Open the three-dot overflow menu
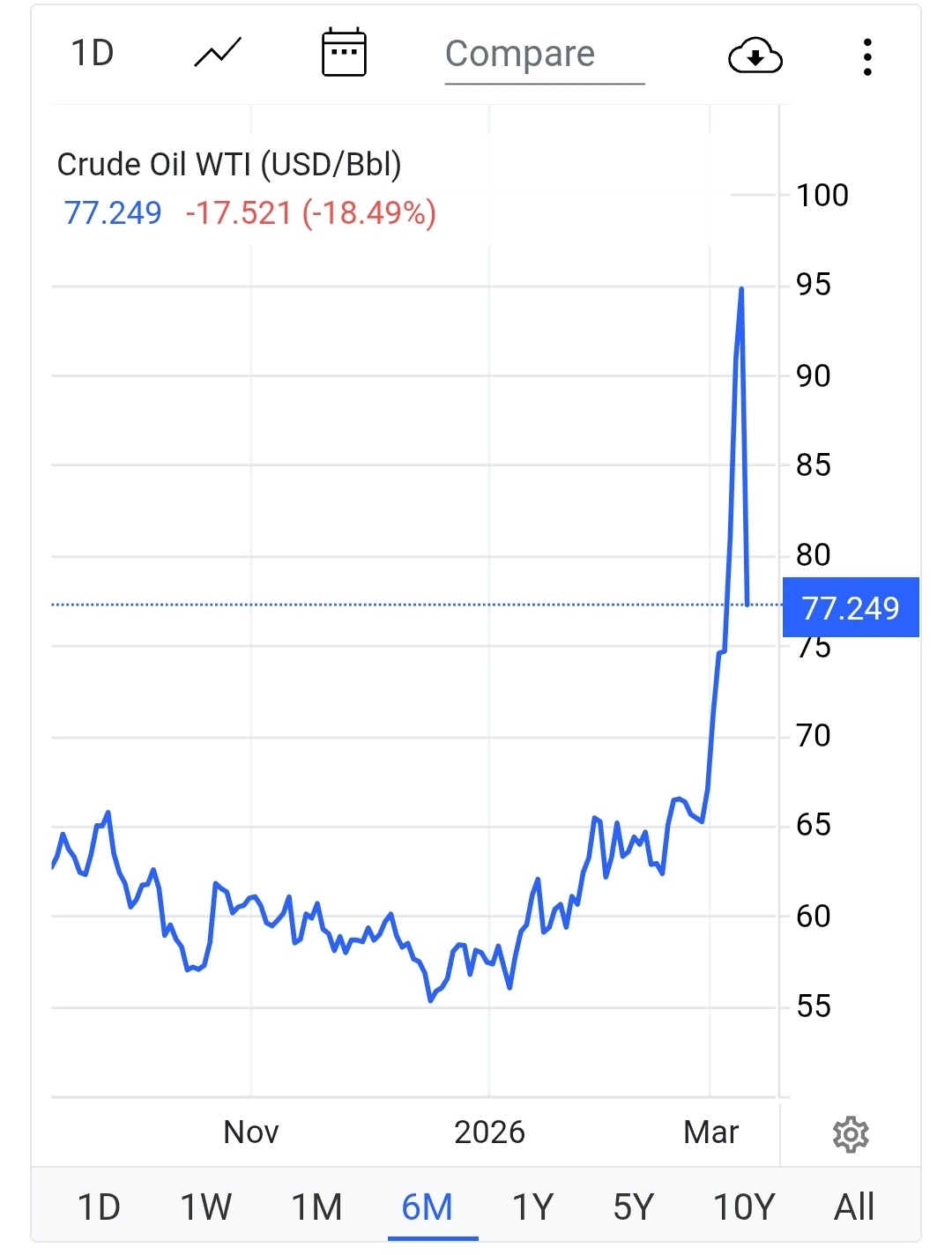The width and height of the screenshot is (952, 1255). pyautogui.click(x=867, y=56)
